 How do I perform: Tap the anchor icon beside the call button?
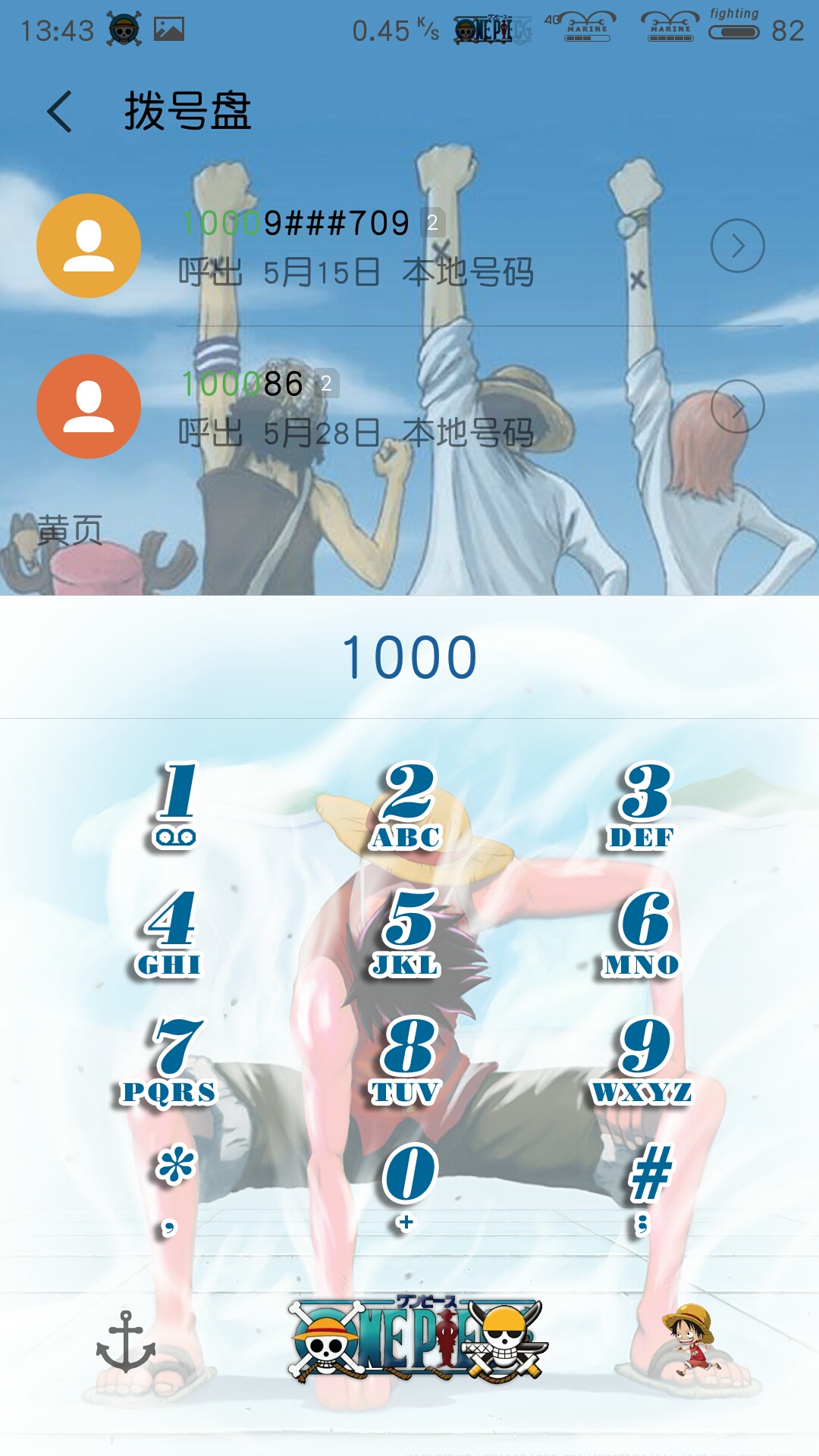tap(126, 1342)
